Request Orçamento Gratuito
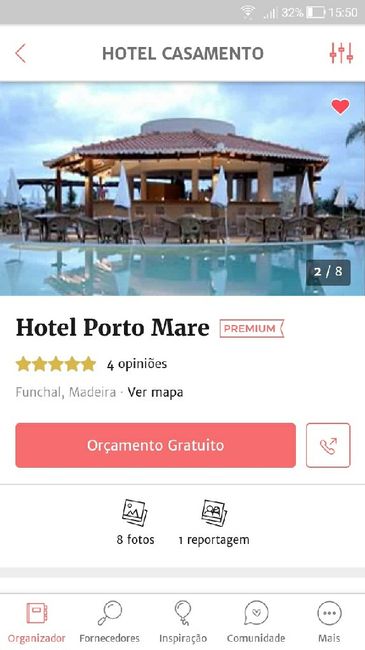This screenshot has height=650, width=365. click(156, 445)
